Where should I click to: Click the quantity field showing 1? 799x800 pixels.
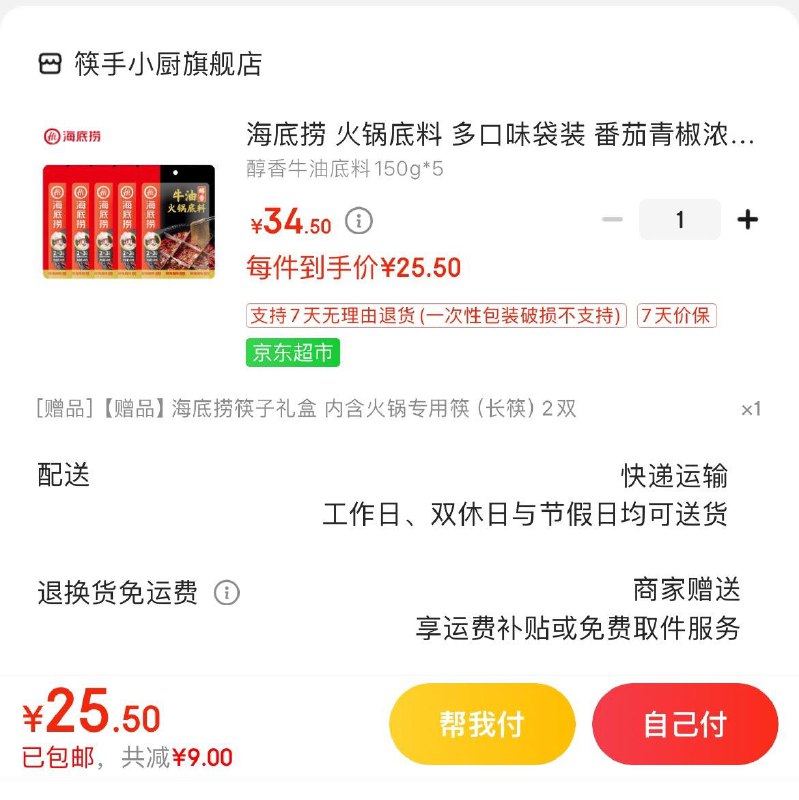[680, 218]
